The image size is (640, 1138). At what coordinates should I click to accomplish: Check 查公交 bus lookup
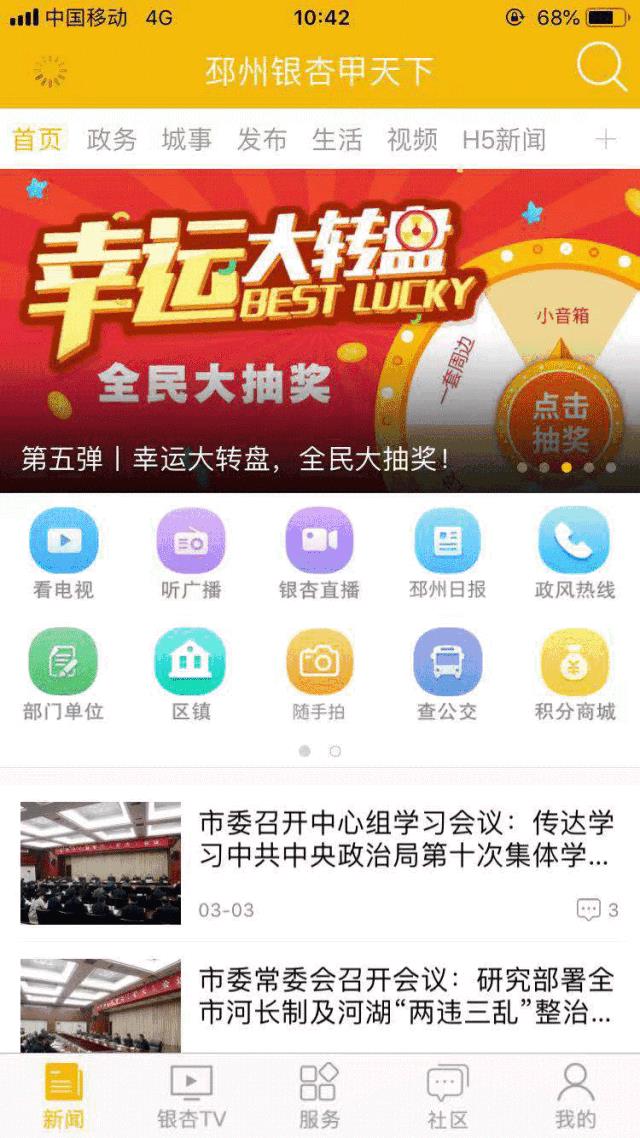tap(447, 674)
